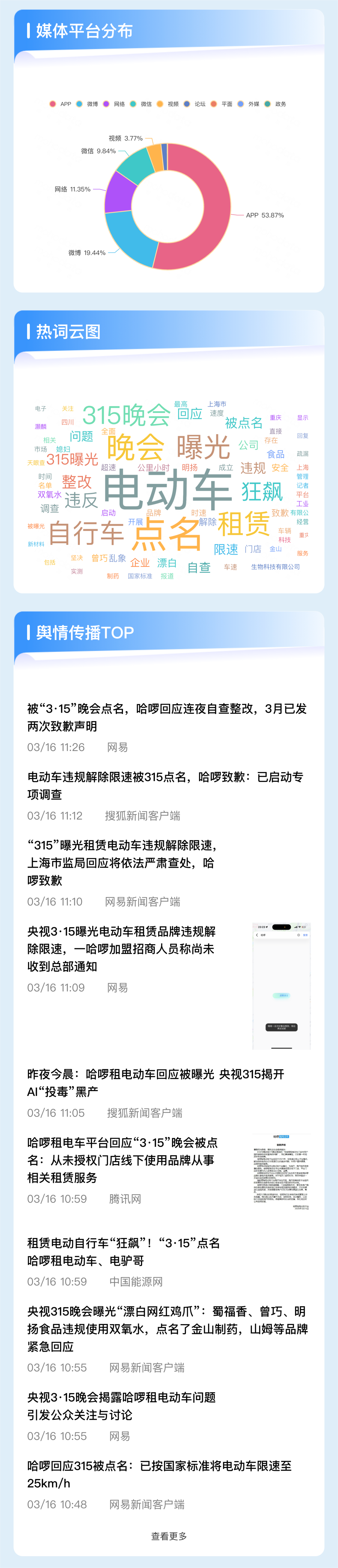The image size is (338, 1568).
Task: Open the NetEase article on Hello's two apology statements
Action: tap(167, 717)
